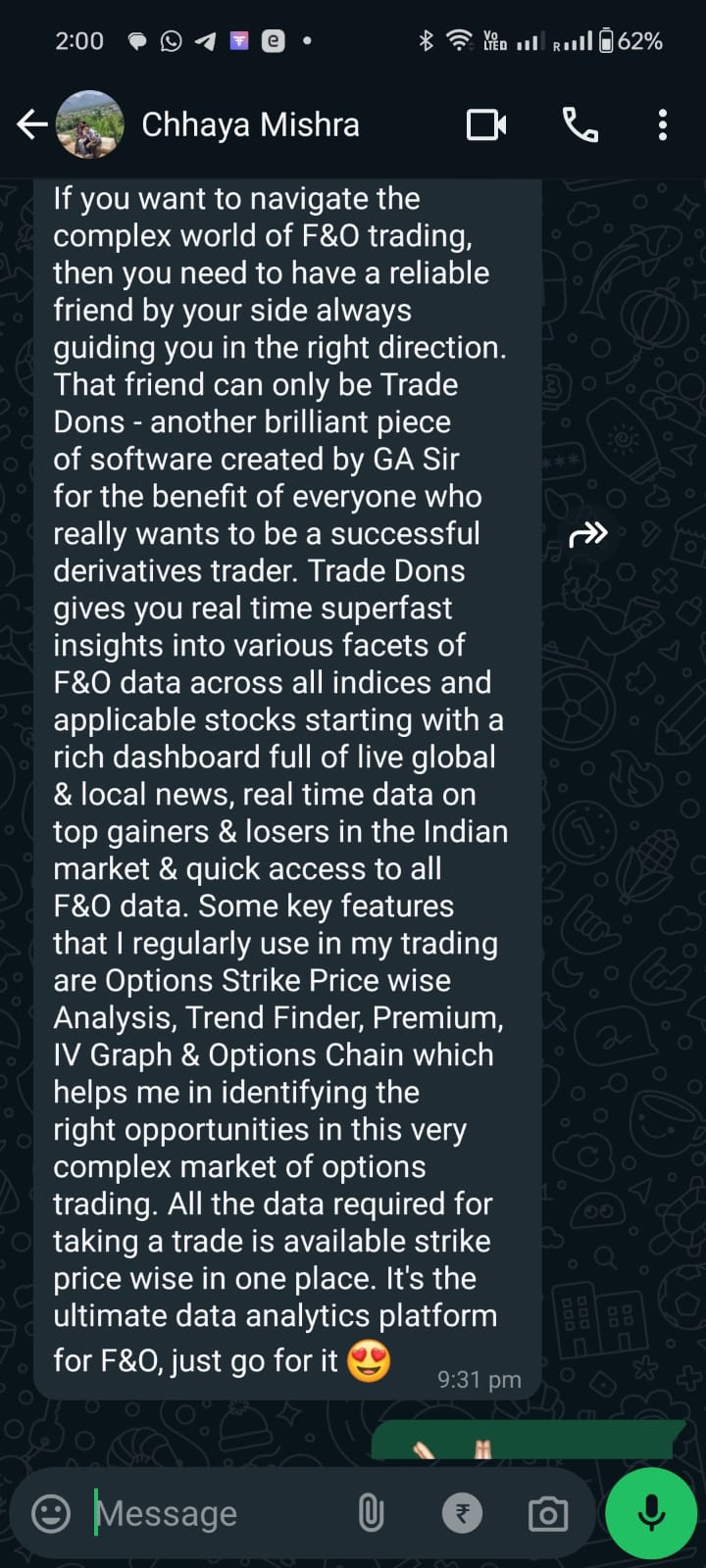Open the three-dot overflow menu
The image size is (706, 1568).
(x=663, y=124)
